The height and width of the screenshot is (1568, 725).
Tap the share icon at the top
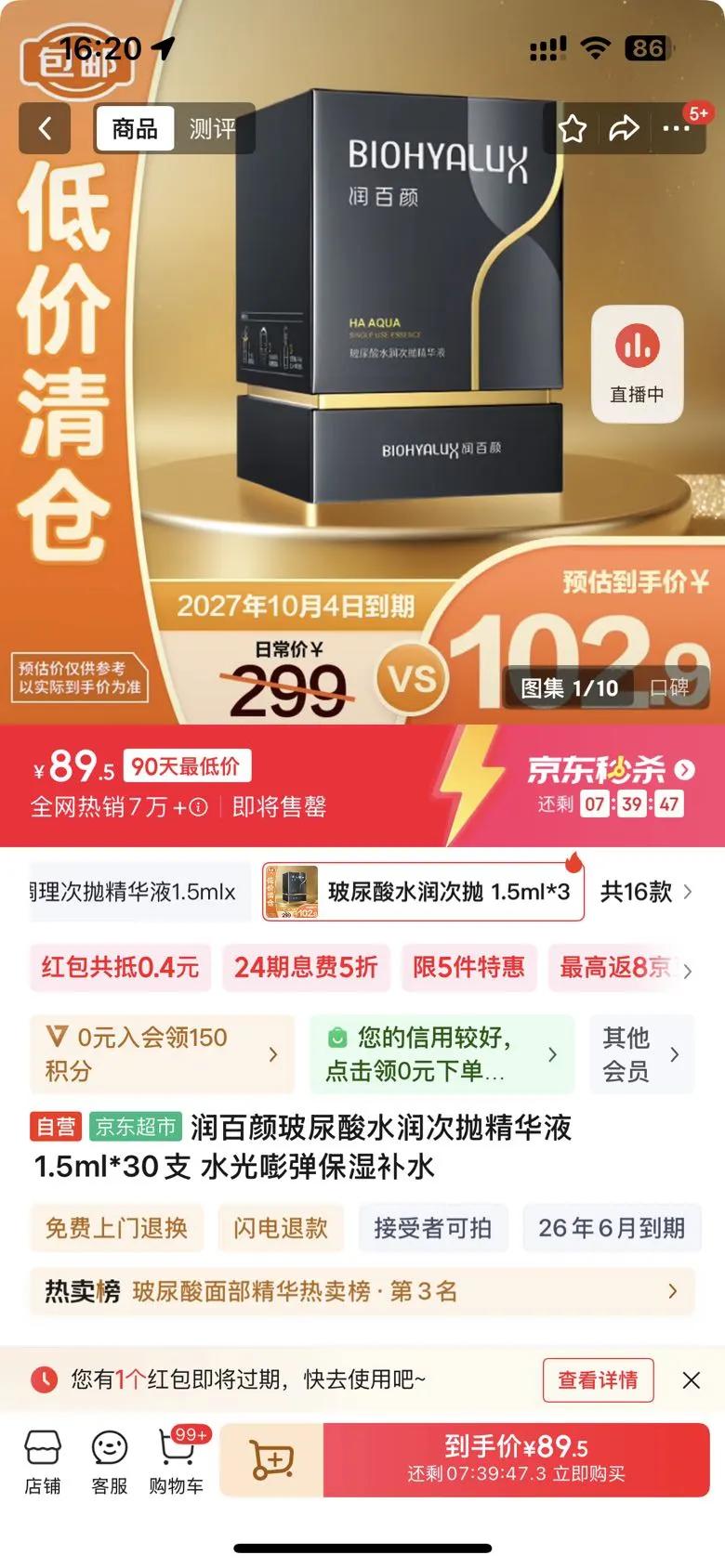625,130
